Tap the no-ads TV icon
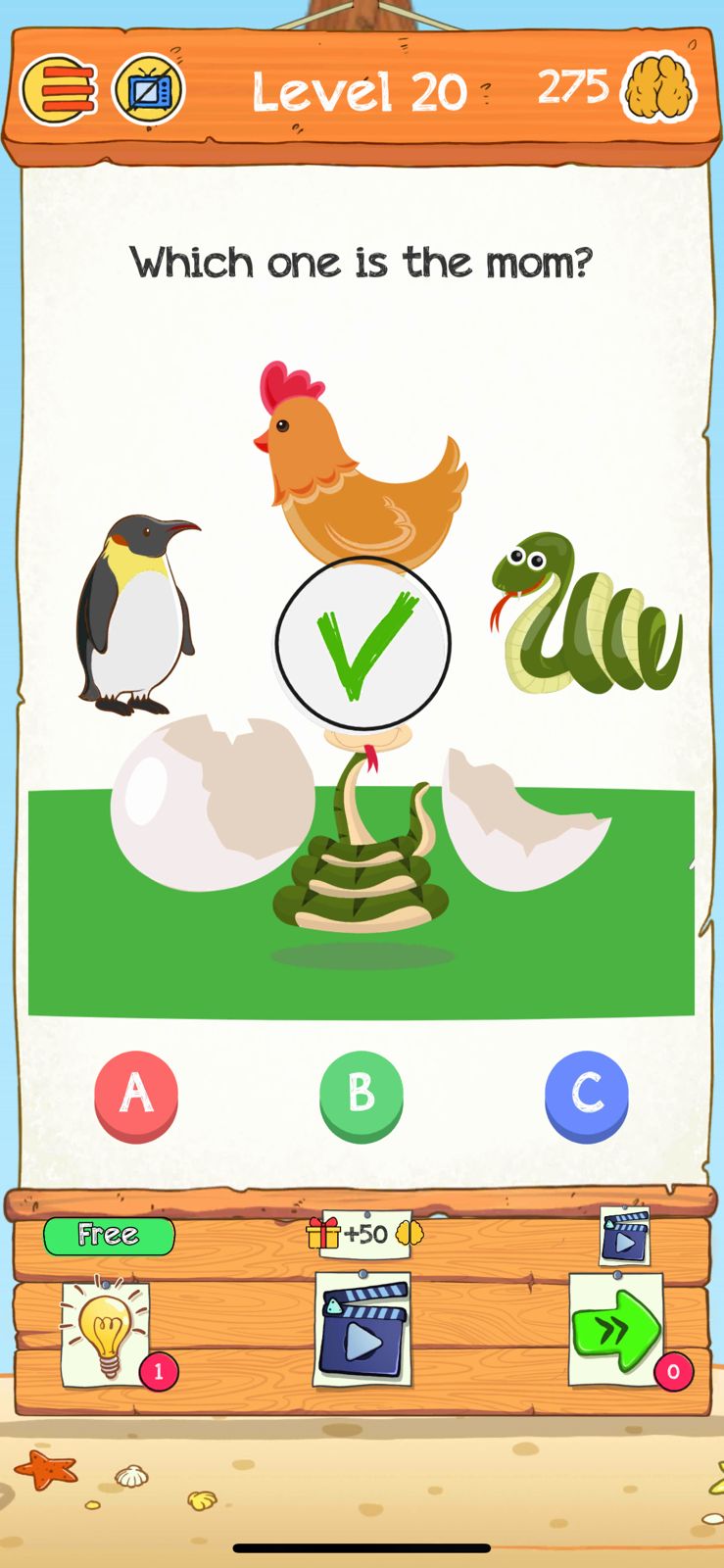Image resolution: width=724 pixels, height=1568 pixels. coord(148,90)
